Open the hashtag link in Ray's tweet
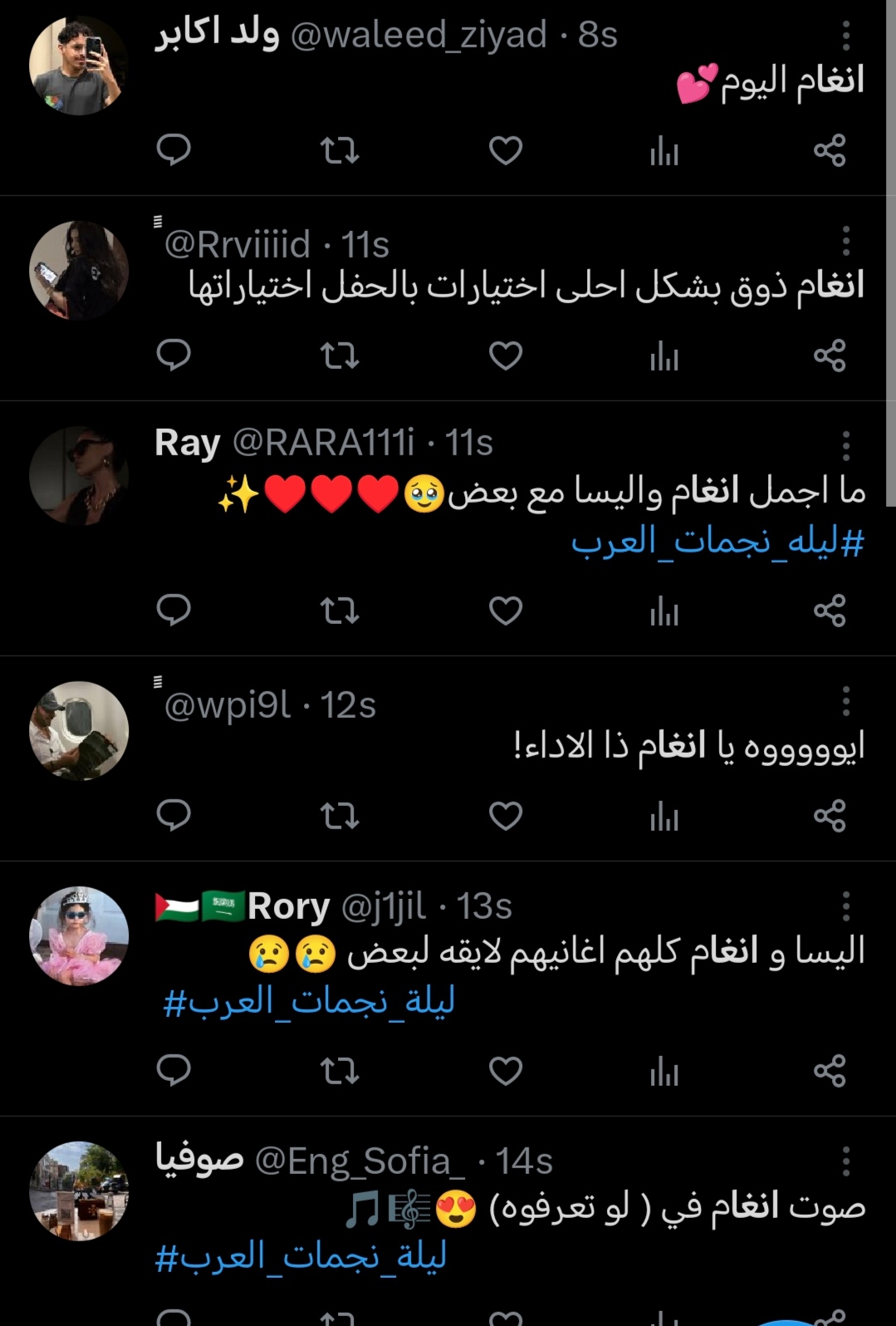The image size is (896, 1326). tap(717, 542)
